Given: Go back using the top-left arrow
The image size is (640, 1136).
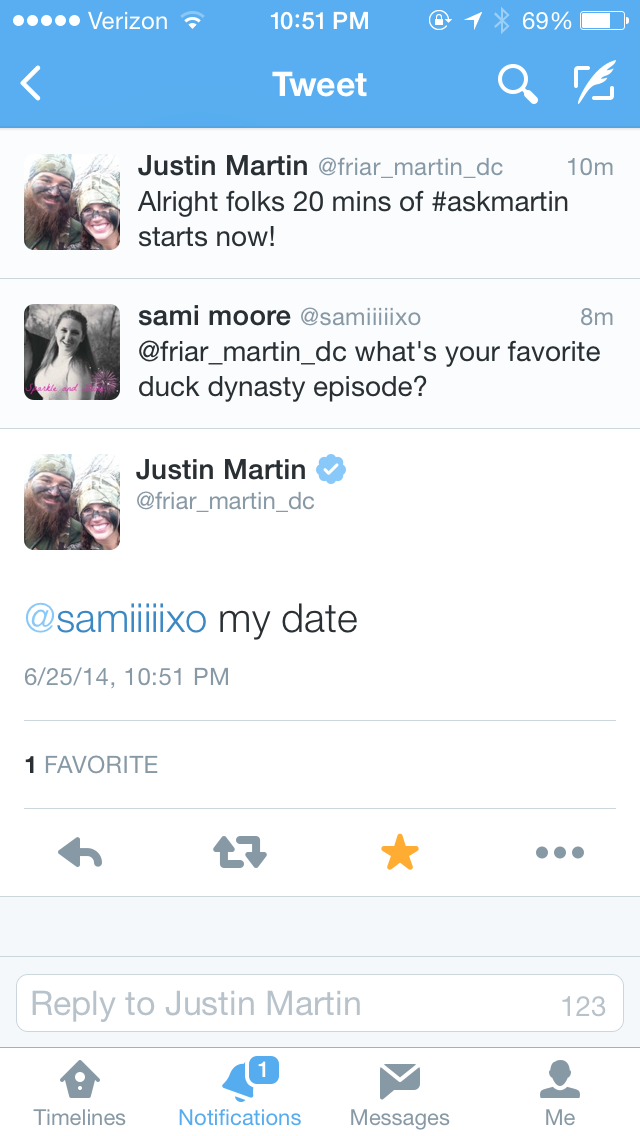Looking at the screenshot, I should pos(32,84).
